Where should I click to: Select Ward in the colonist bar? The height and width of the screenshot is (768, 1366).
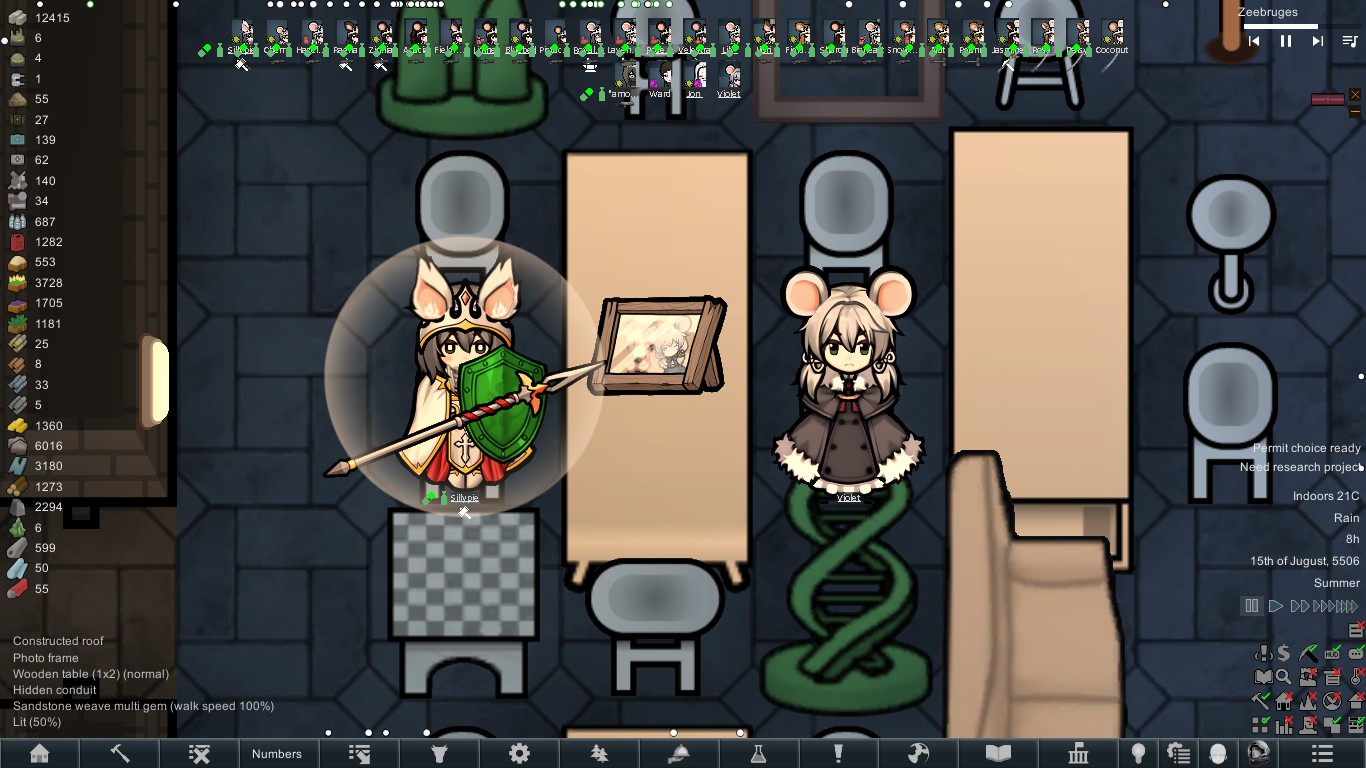point(660,79)
